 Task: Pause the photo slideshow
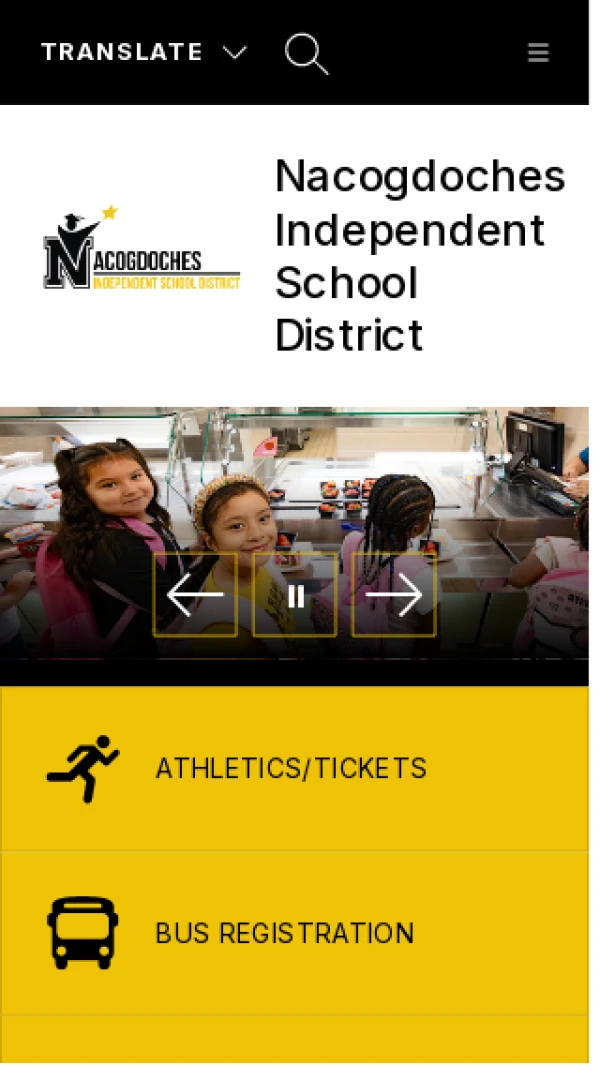pyautogui.click(x=295, y=596)
